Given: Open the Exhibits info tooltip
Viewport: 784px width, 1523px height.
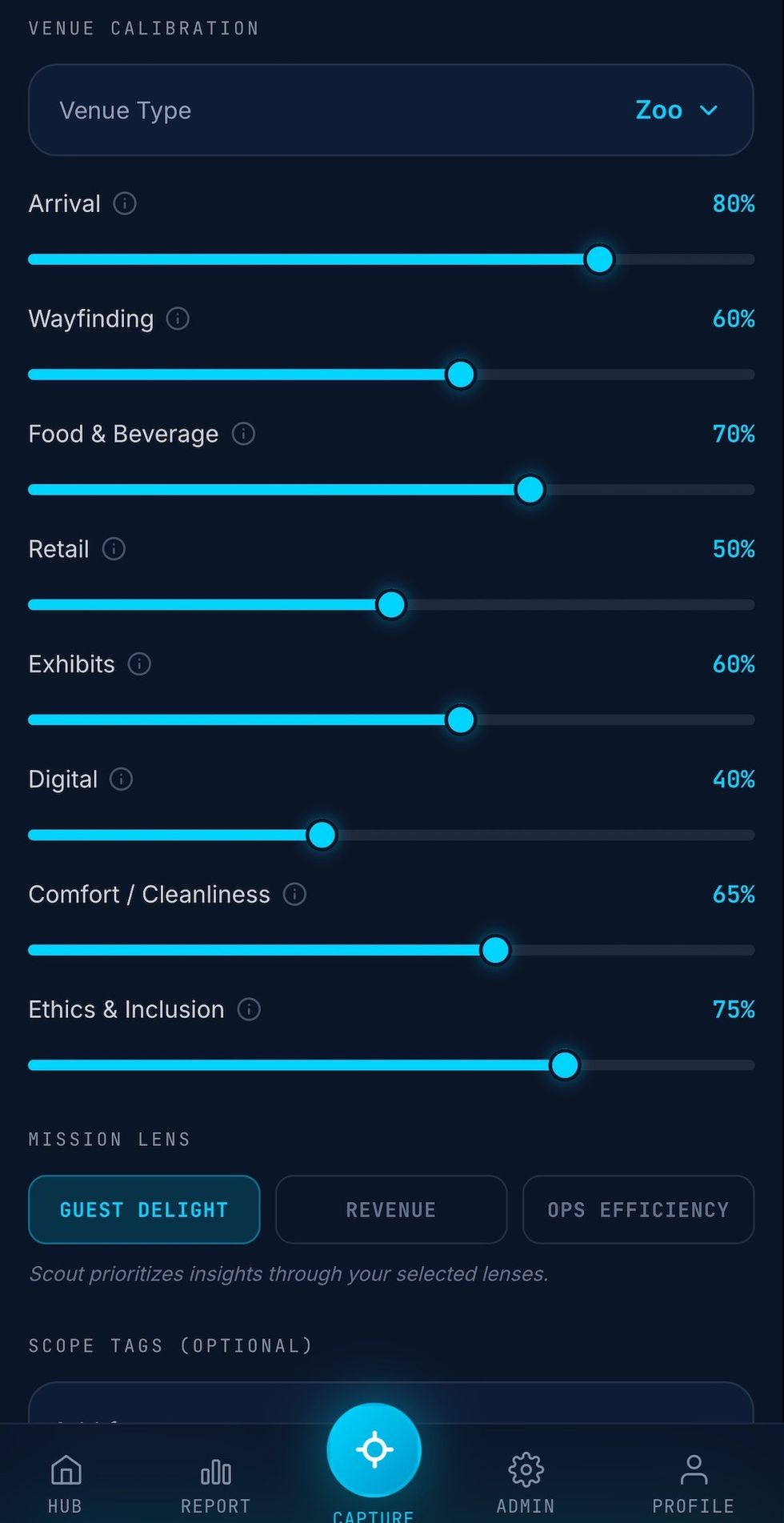Looking at the screenshot, I should click(138, 664).
